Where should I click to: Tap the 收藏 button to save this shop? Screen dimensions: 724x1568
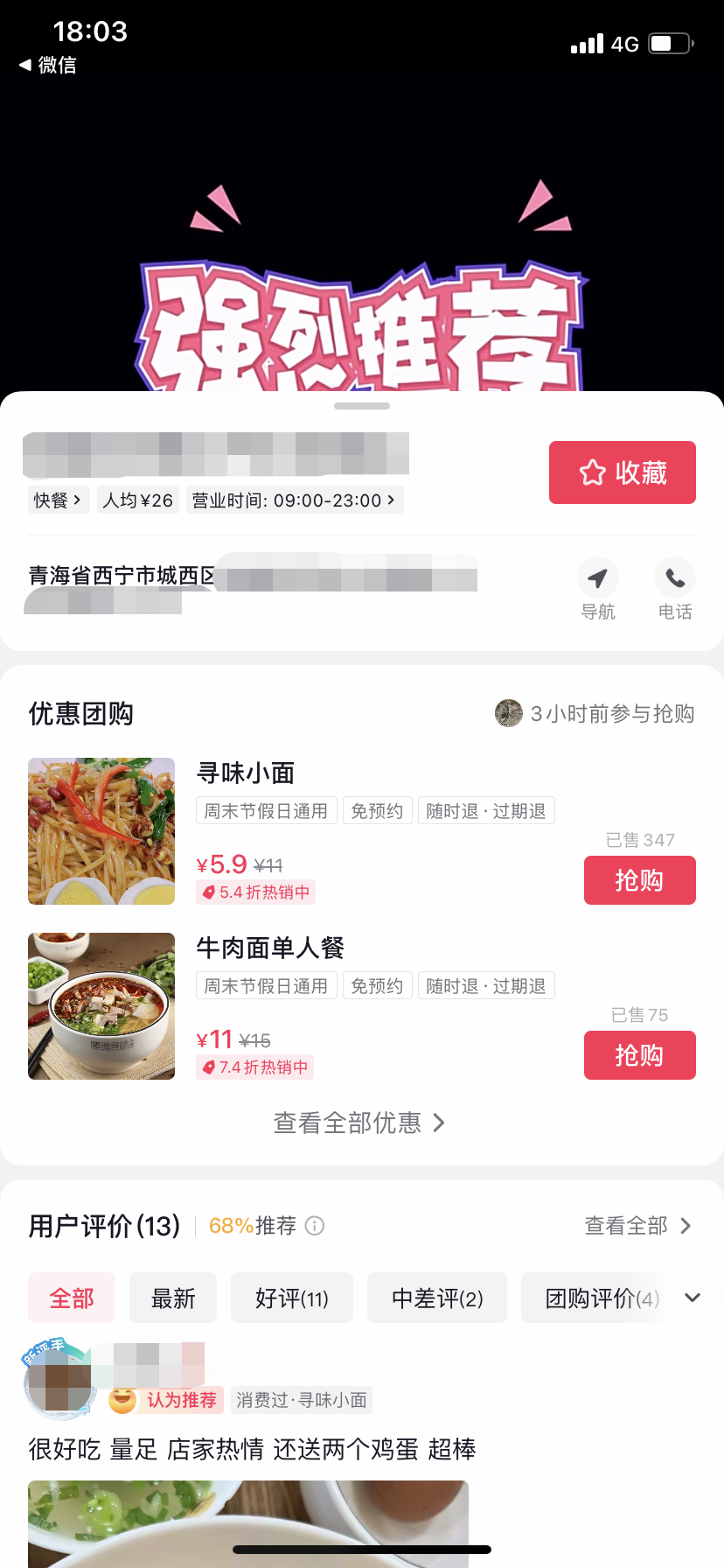(622, 472)
